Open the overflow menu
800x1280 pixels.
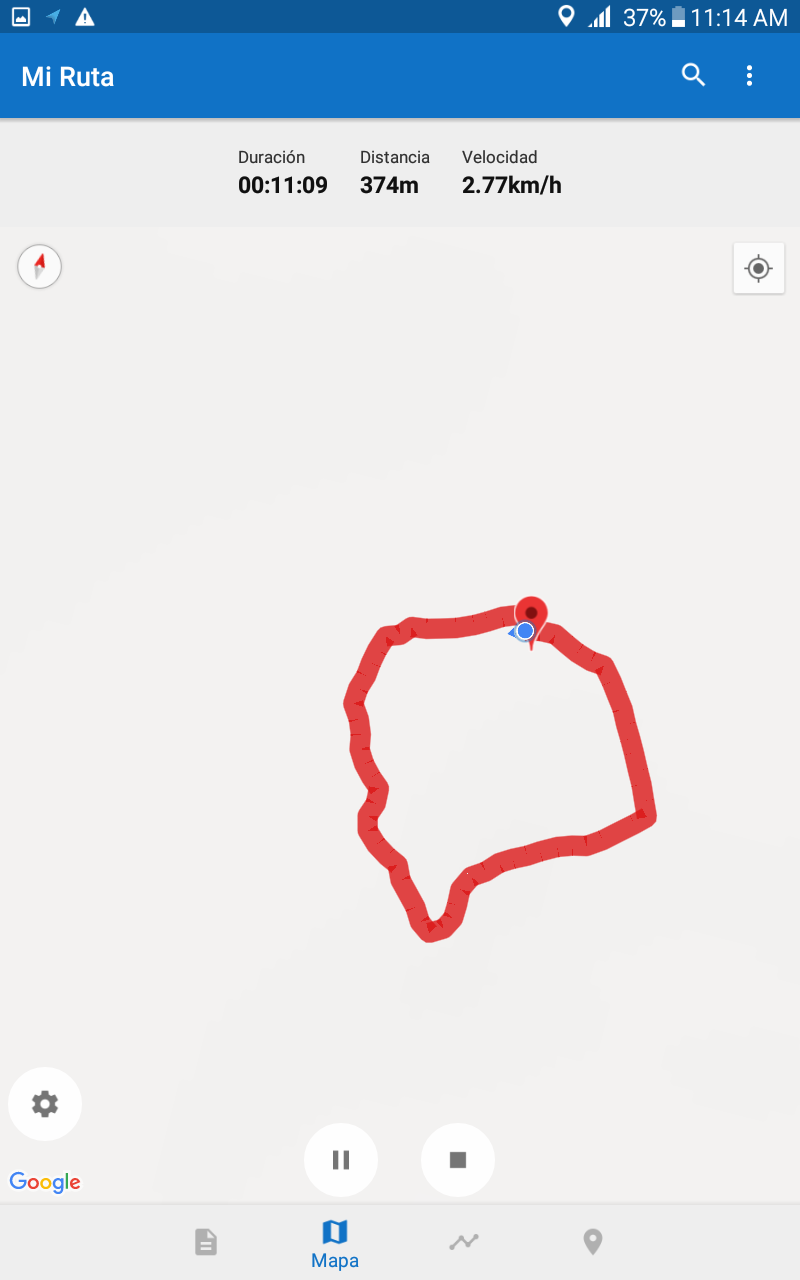[749, 75]
